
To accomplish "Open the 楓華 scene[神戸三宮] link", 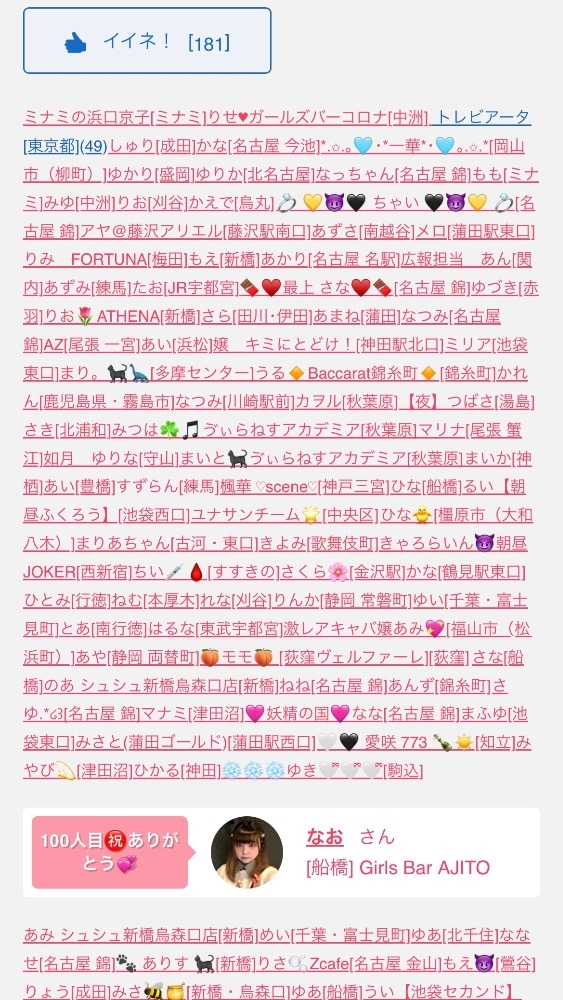I will click(303, 487).
